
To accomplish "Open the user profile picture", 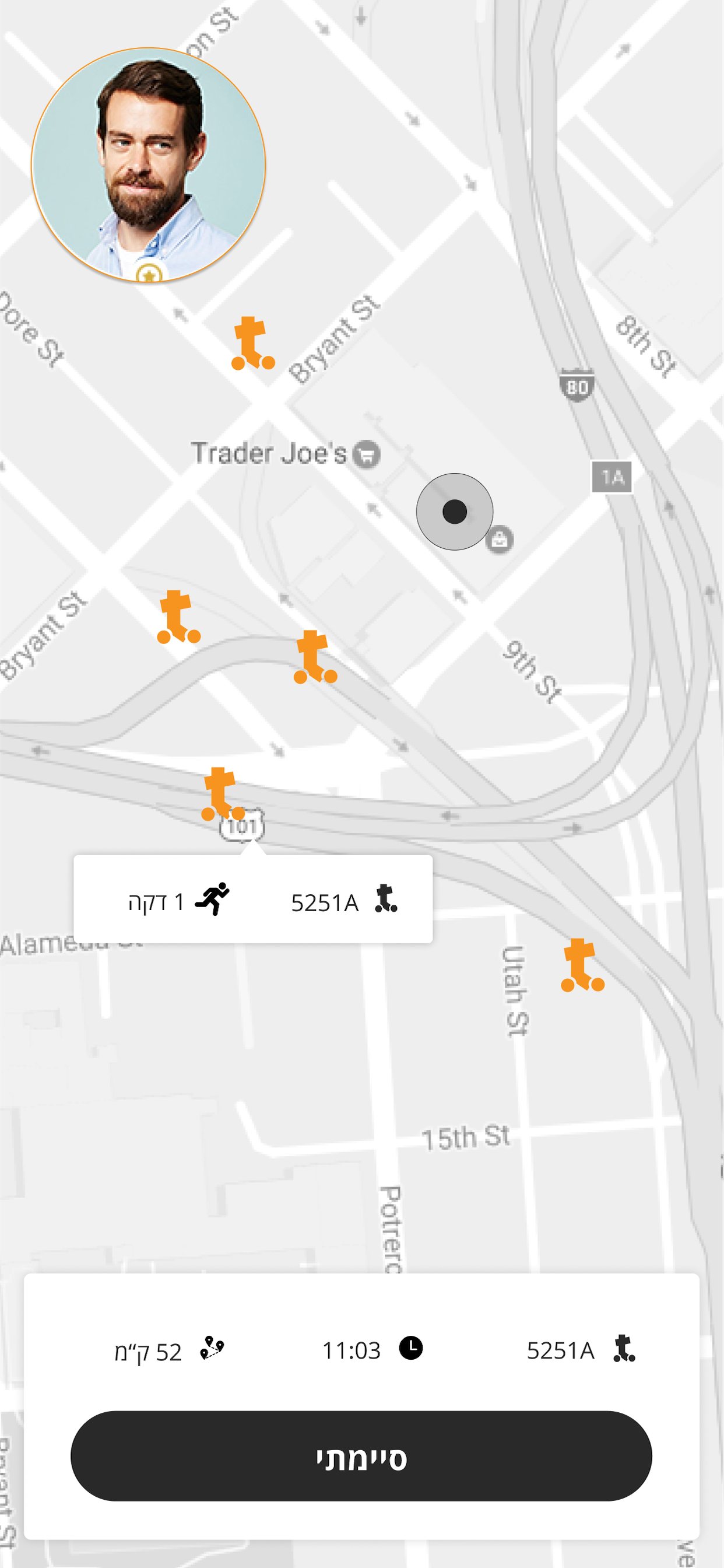I will (149, 165).
